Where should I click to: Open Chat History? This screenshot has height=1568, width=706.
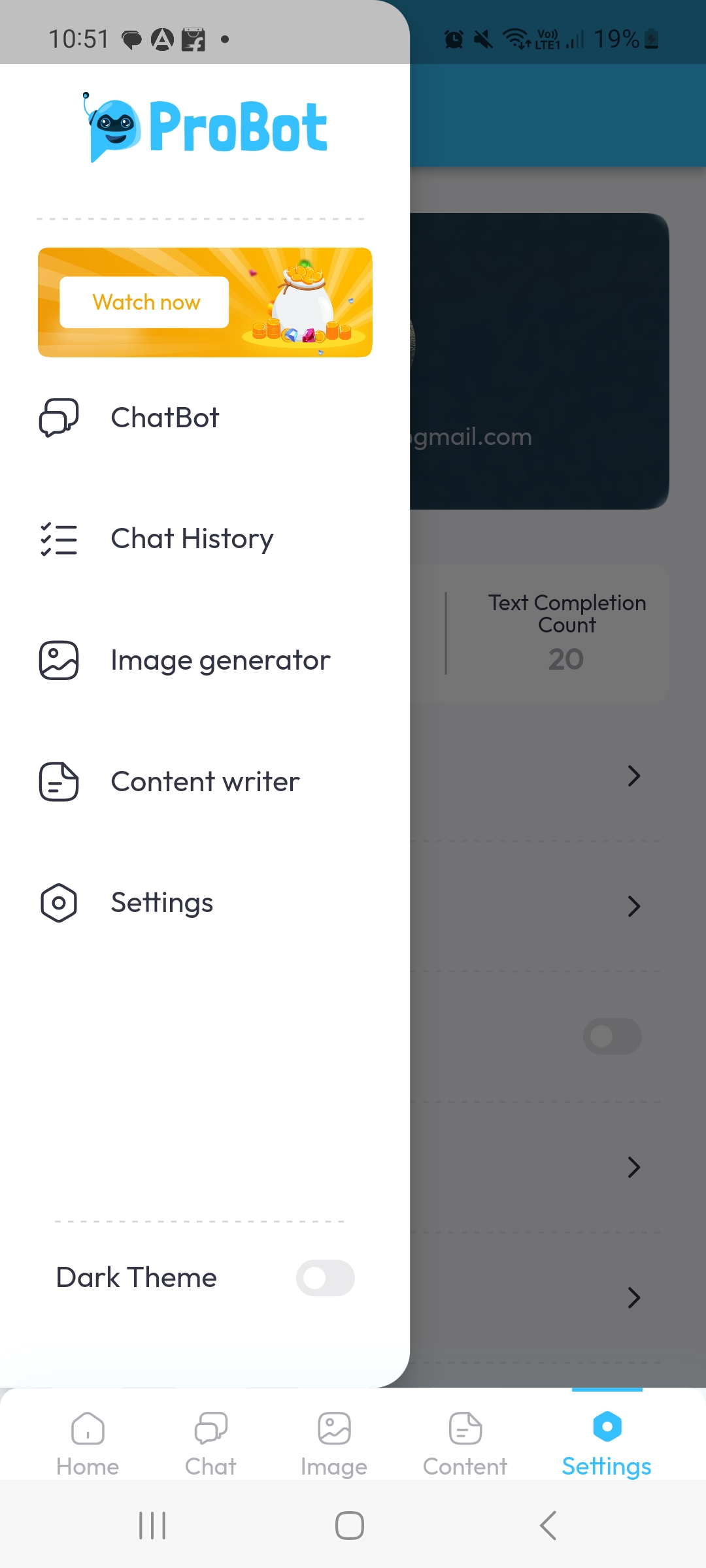[x=192, y=539]
